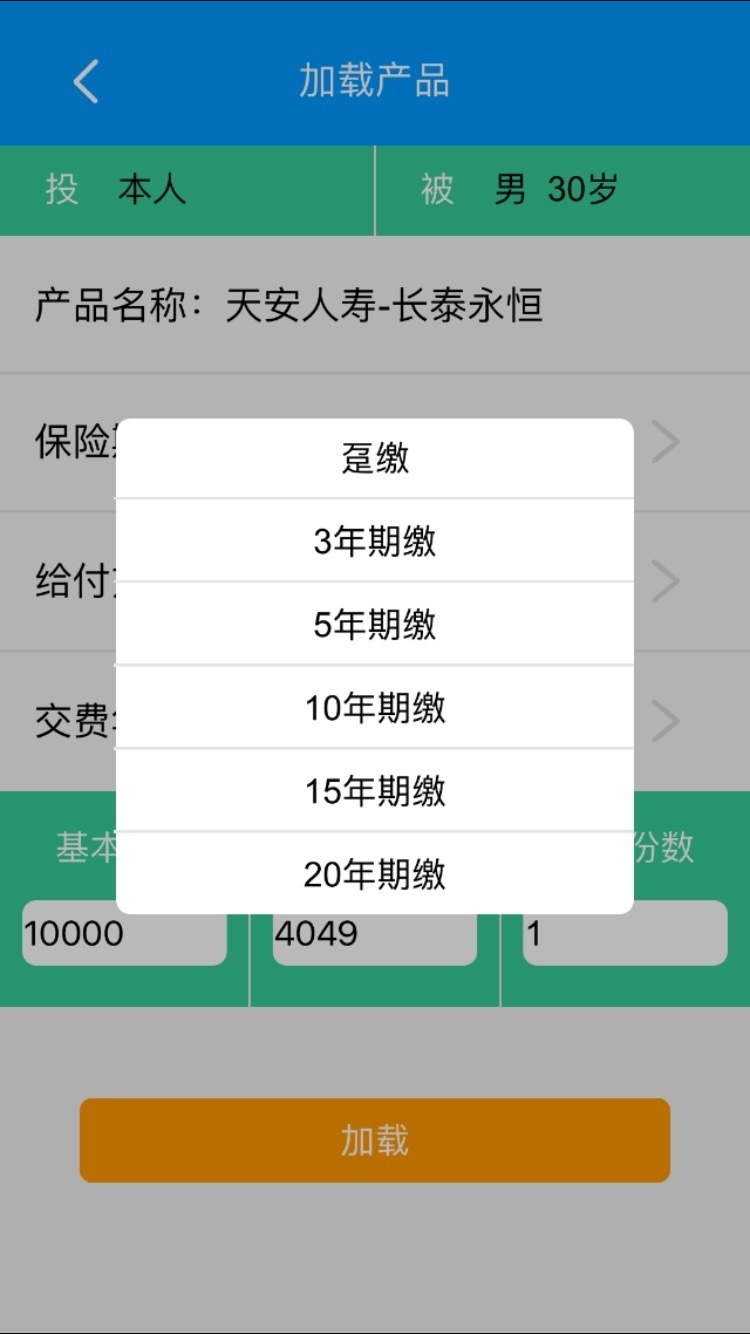Tap 本人 policyholder selector
Screen dimensions: 750x1334
click(x=150, y=190)
